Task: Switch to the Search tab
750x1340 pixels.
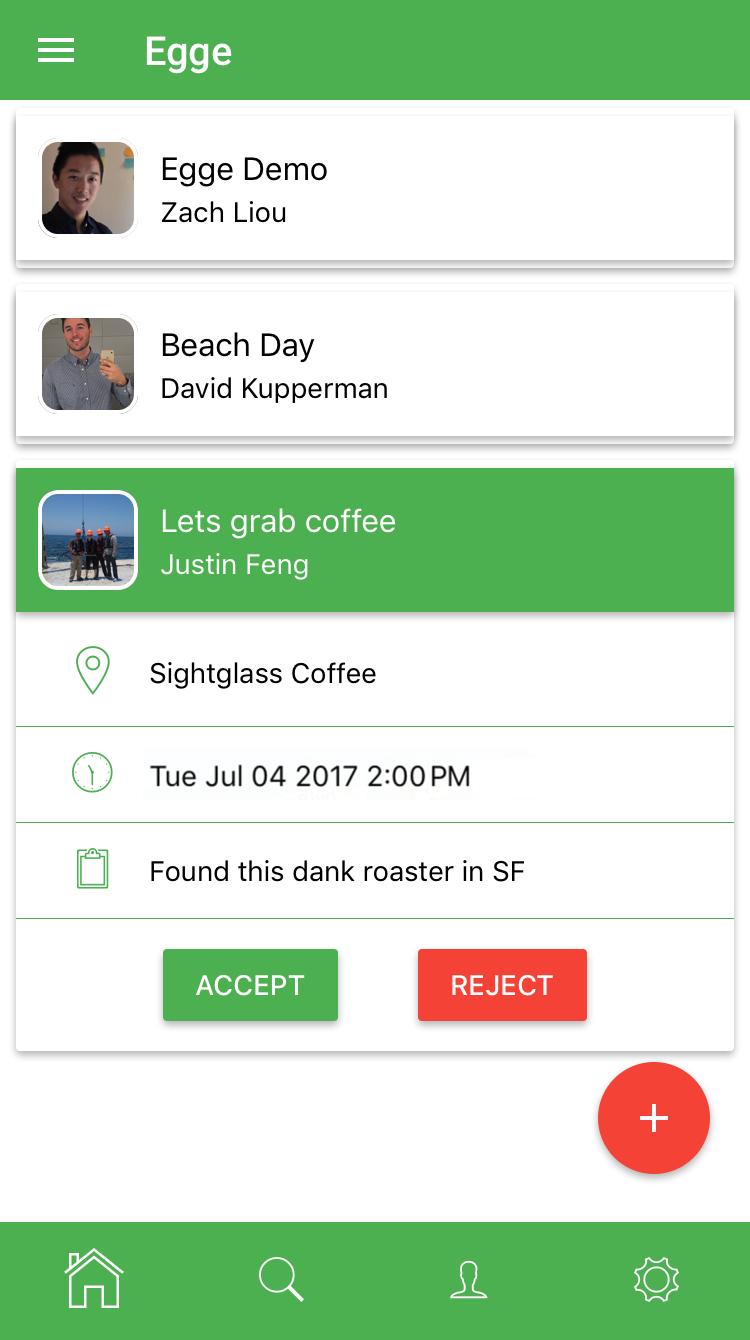Action: click(281, 1279)
